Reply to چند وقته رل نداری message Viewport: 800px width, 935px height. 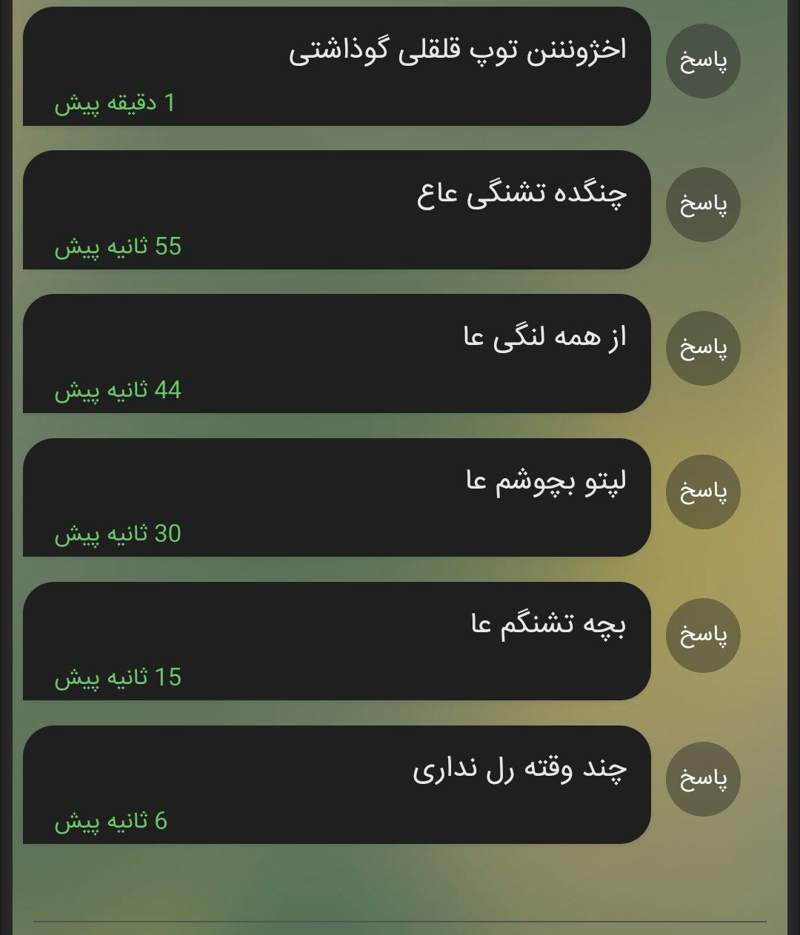coord(703,779)
